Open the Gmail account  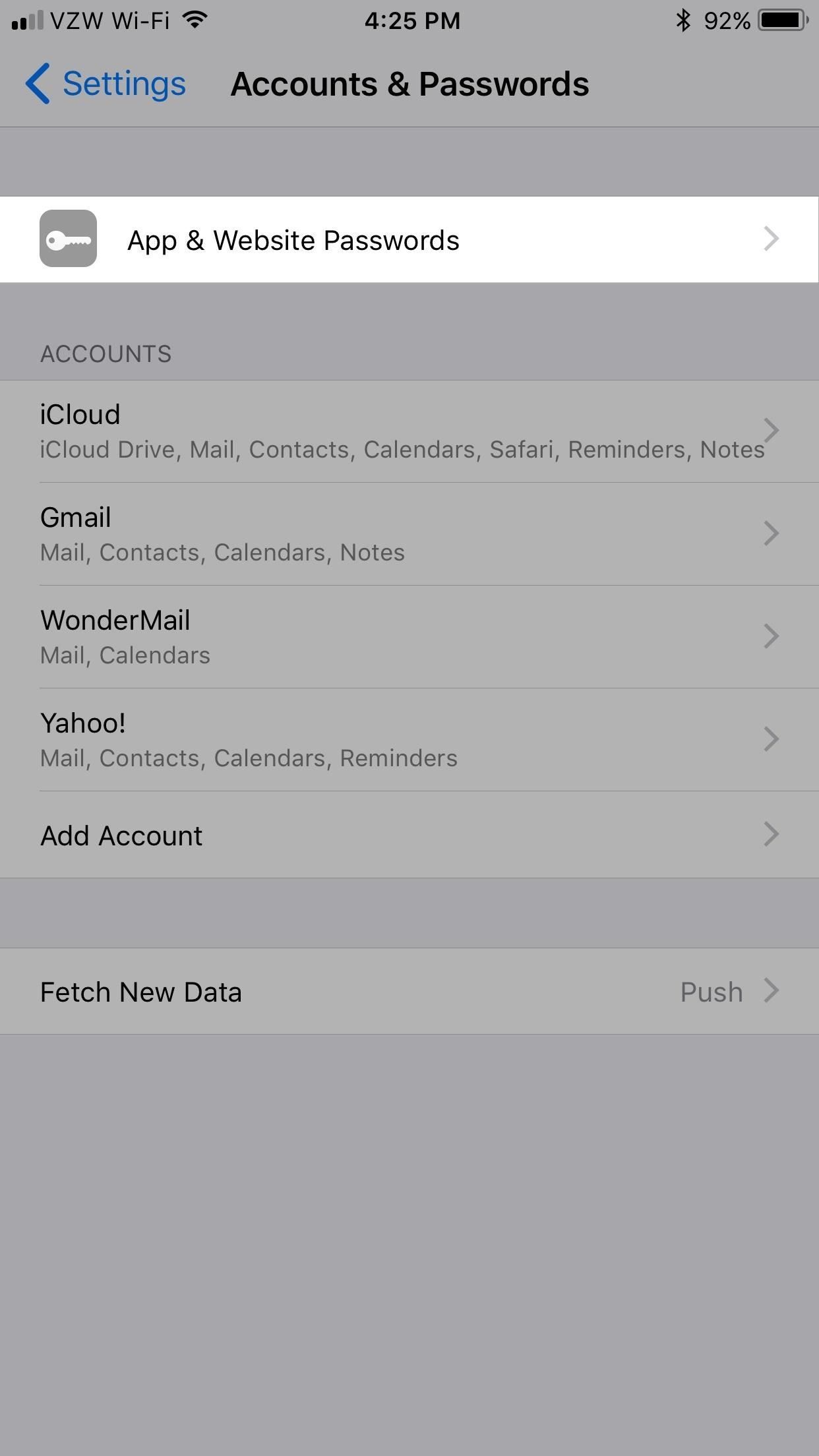[x=409, y=534]
